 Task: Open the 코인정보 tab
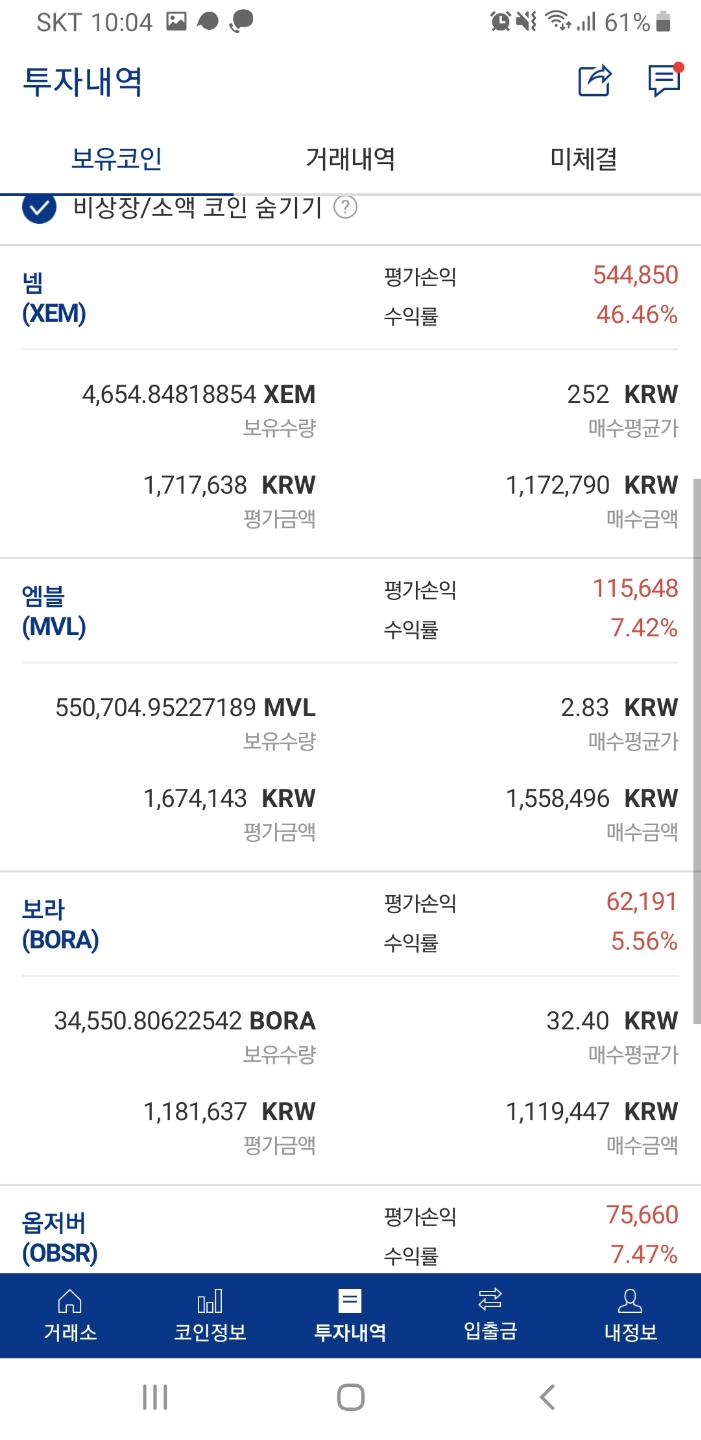(x=210, y=1314)
